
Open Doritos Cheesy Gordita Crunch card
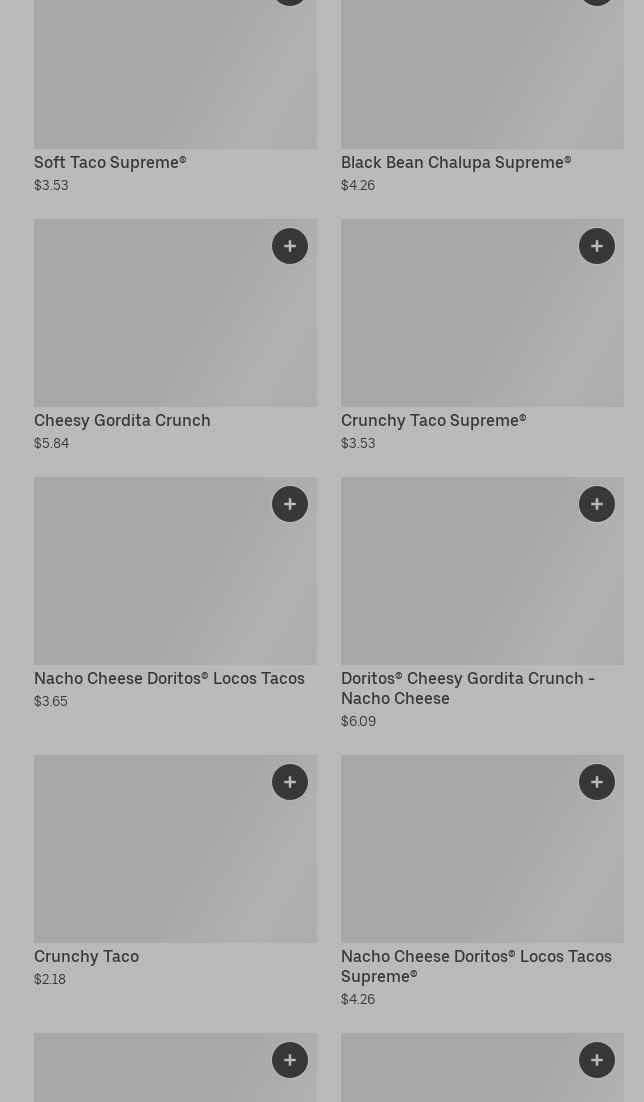[467, 688]
